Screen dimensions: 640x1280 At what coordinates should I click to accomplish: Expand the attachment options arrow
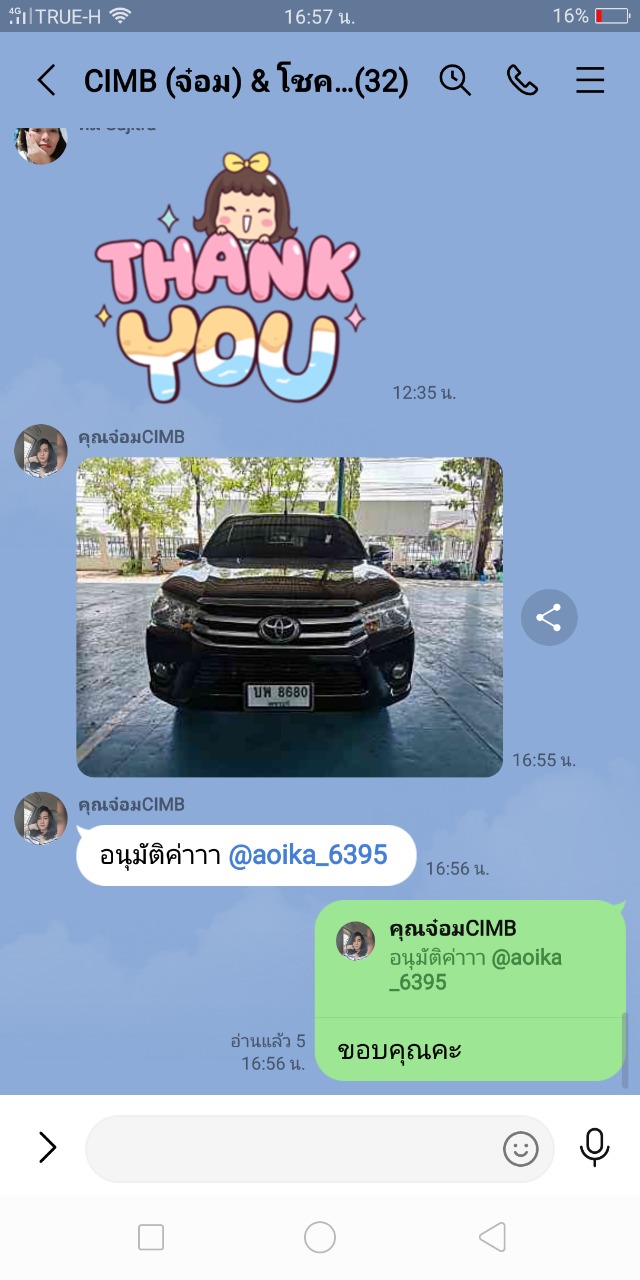tap(47, 1147)
